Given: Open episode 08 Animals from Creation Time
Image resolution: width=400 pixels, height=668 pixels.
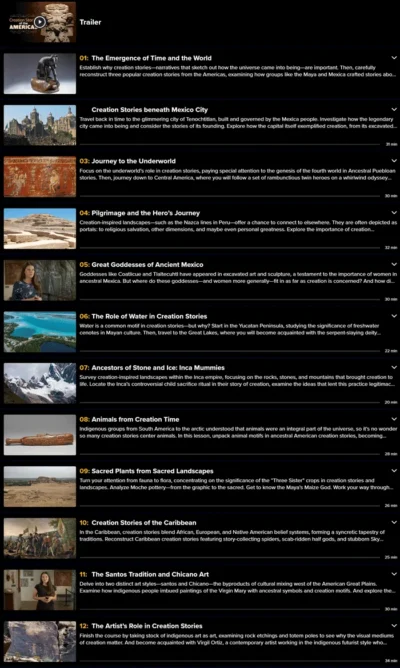Looking at the screenshot, I should pos(129,420).
